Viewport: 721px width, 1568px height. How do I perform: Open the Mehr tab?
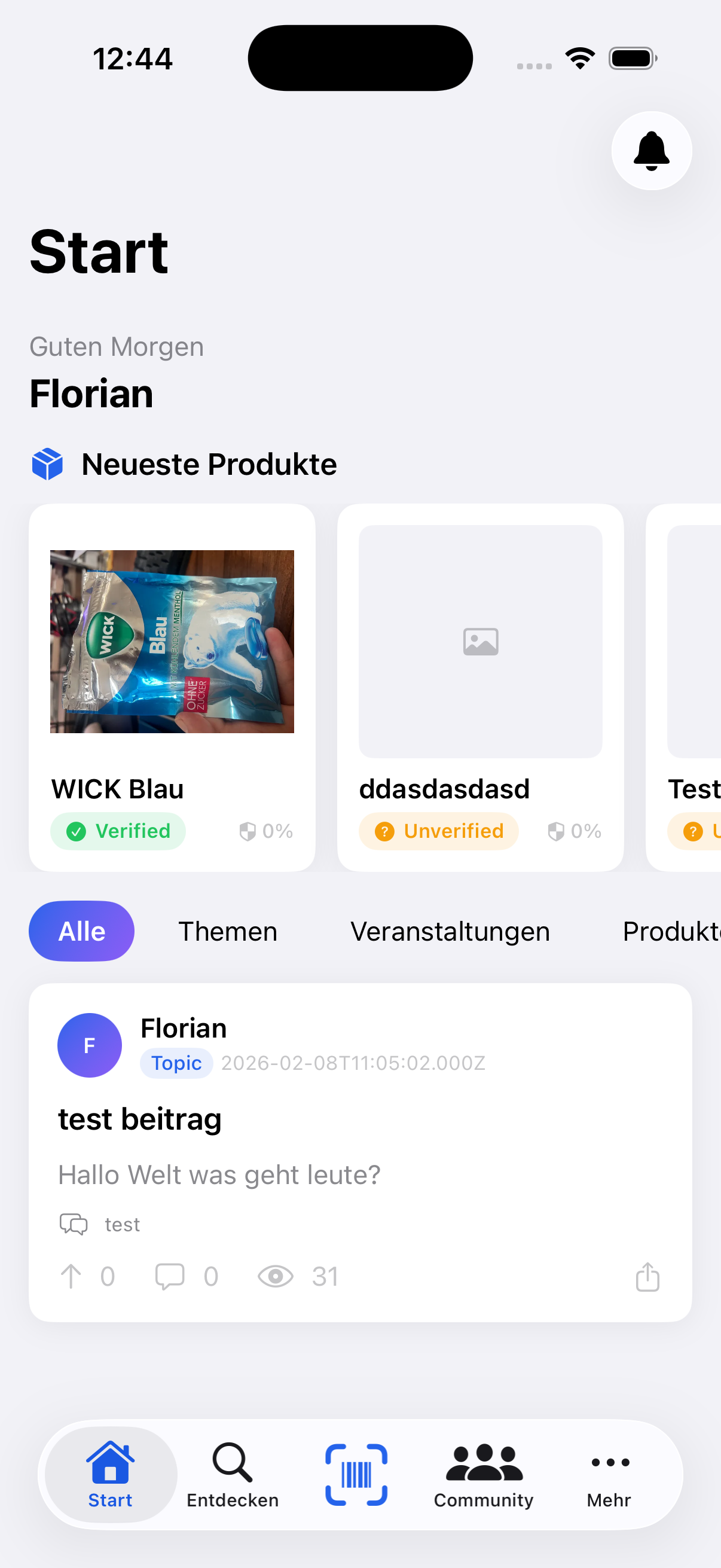[x=609, y=1474]
